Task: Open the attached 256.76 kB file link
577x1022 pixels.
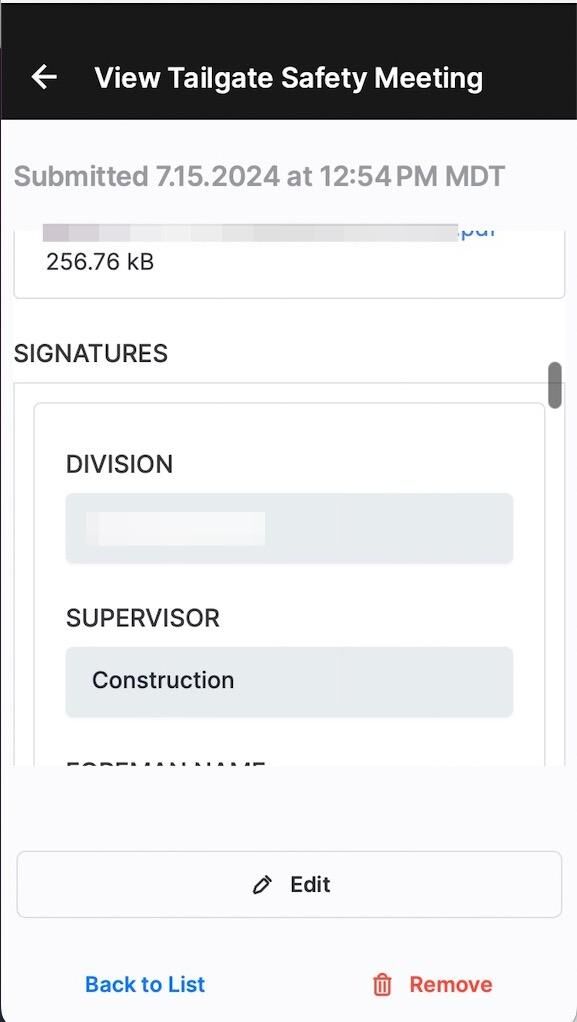Action: click(269, 233)
